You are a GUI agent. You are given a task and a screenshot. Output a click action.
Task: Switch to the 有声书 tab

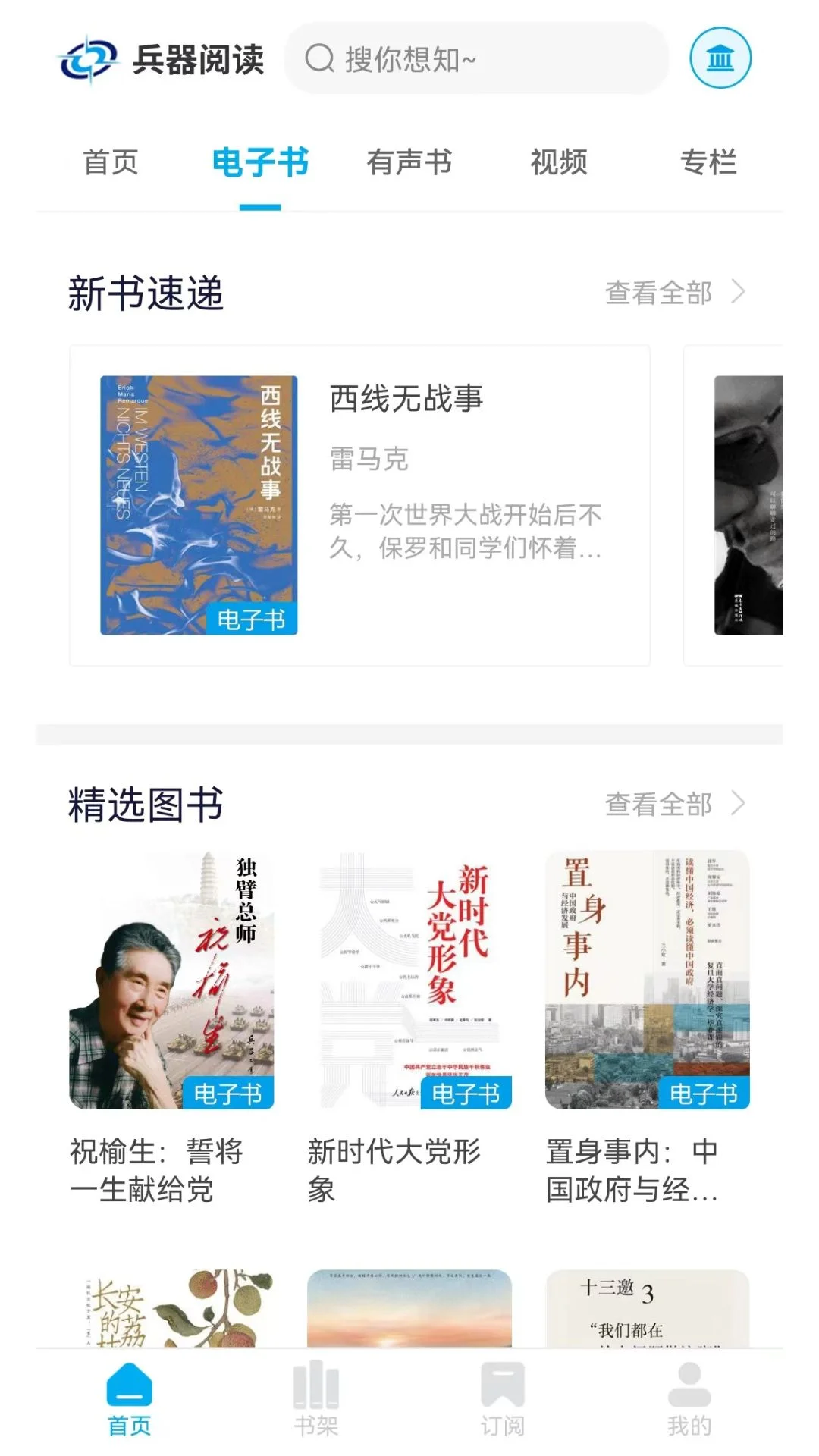pyautogui.click(x=409, y=162)
